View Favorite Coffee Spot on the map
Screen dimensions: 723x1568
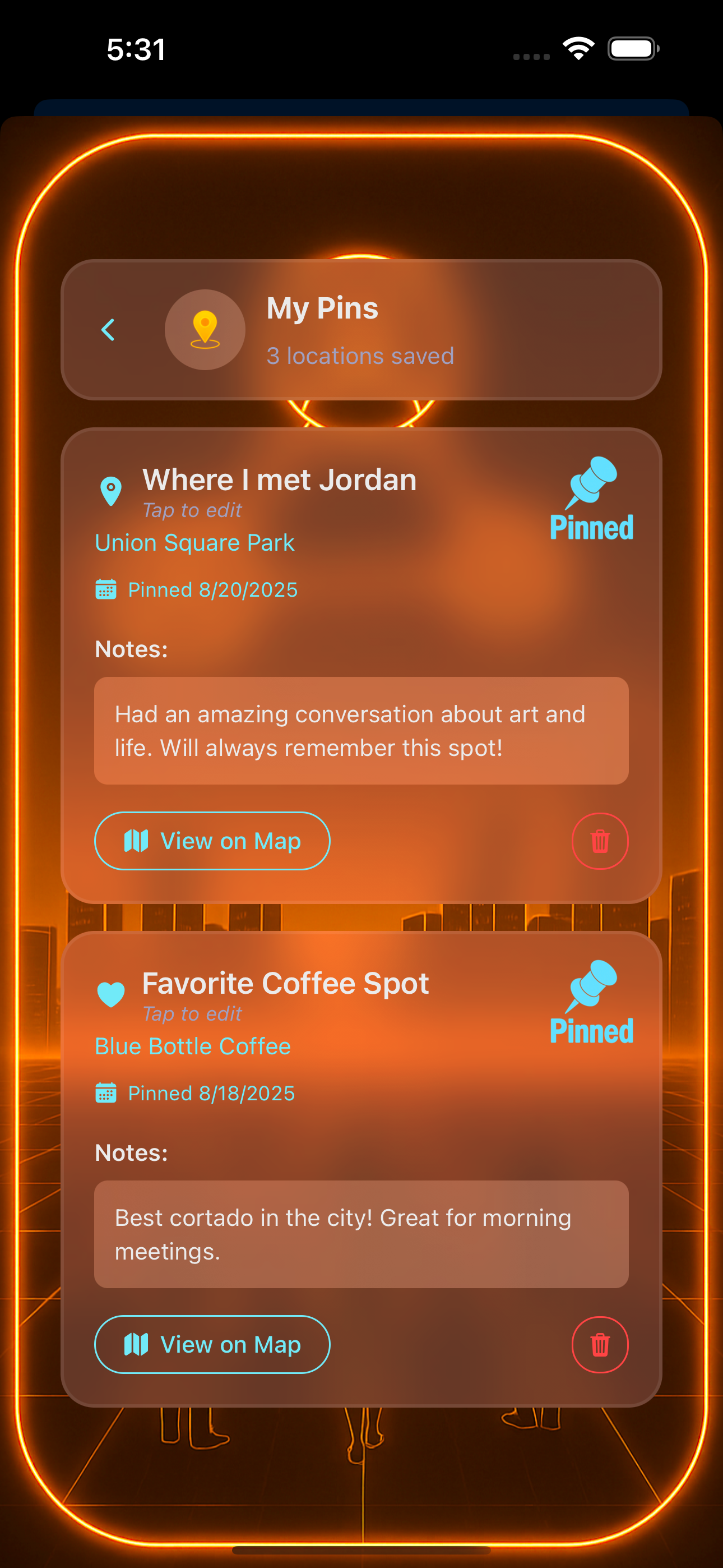(x=212, y=1345)
